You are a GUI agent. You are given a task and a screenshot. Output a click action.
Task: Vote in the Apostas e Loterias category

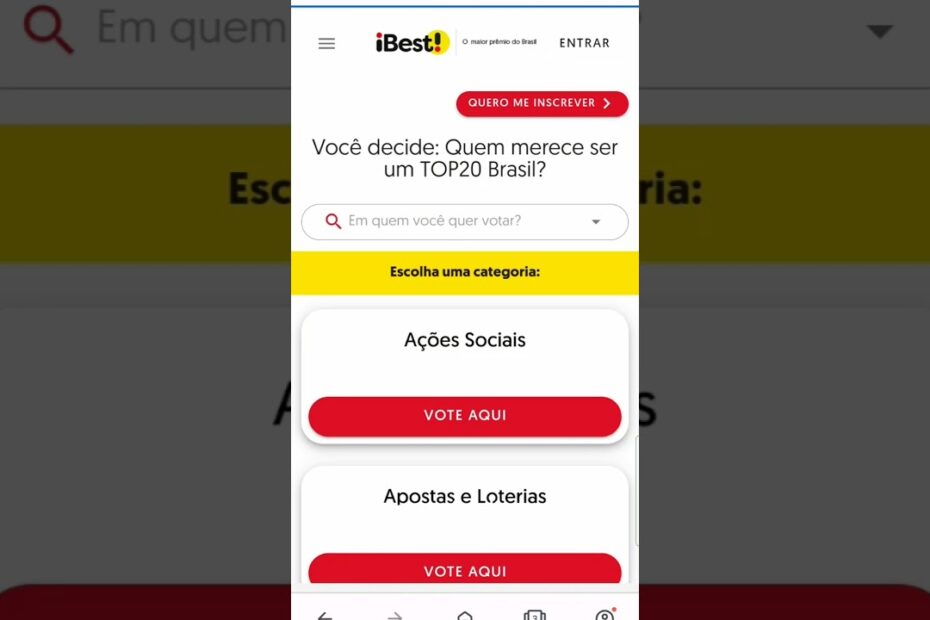[x=464, y=570]
